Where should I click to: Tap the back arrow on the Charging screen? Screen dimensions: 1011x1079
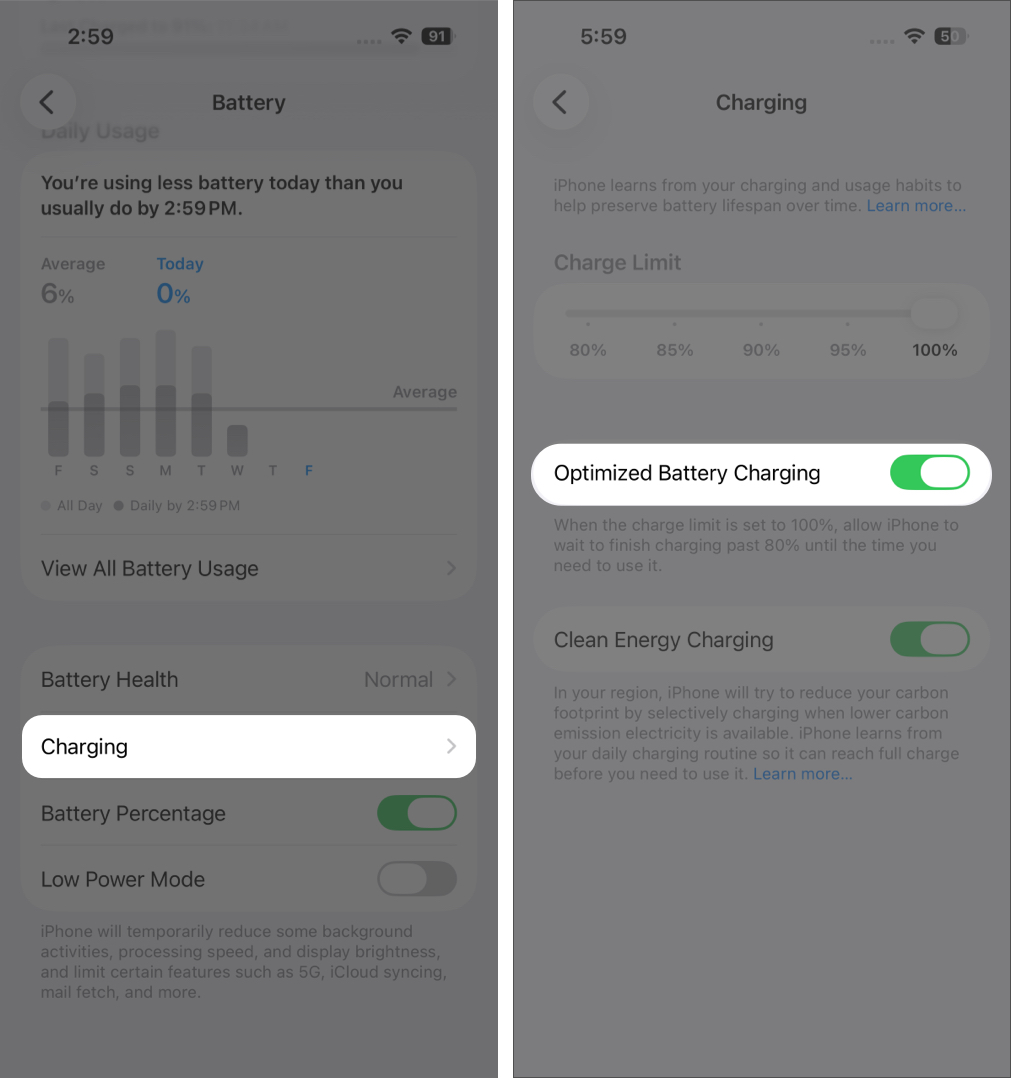coord(561,102)
